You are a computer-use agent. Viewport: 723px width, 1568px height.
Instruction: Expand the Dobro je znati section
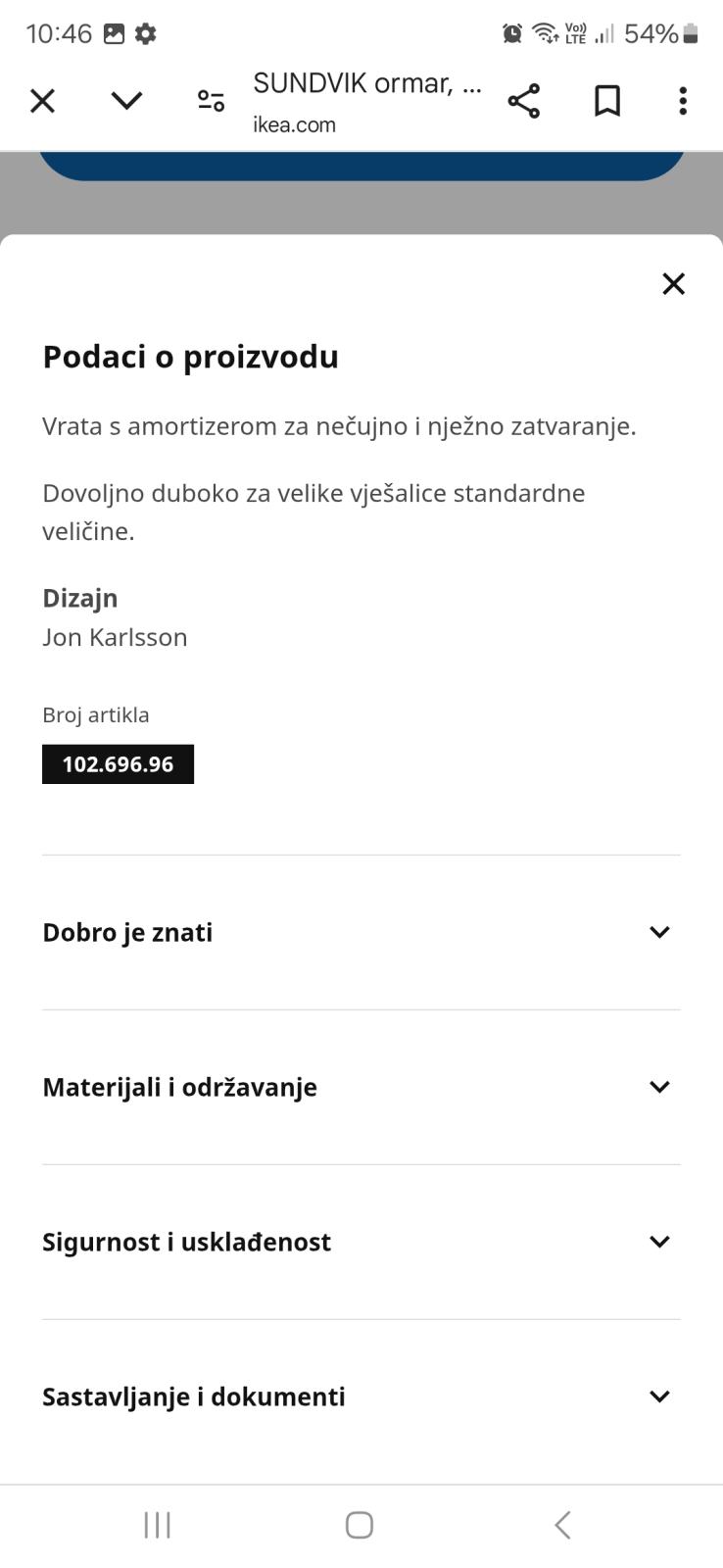coord(361,931)
